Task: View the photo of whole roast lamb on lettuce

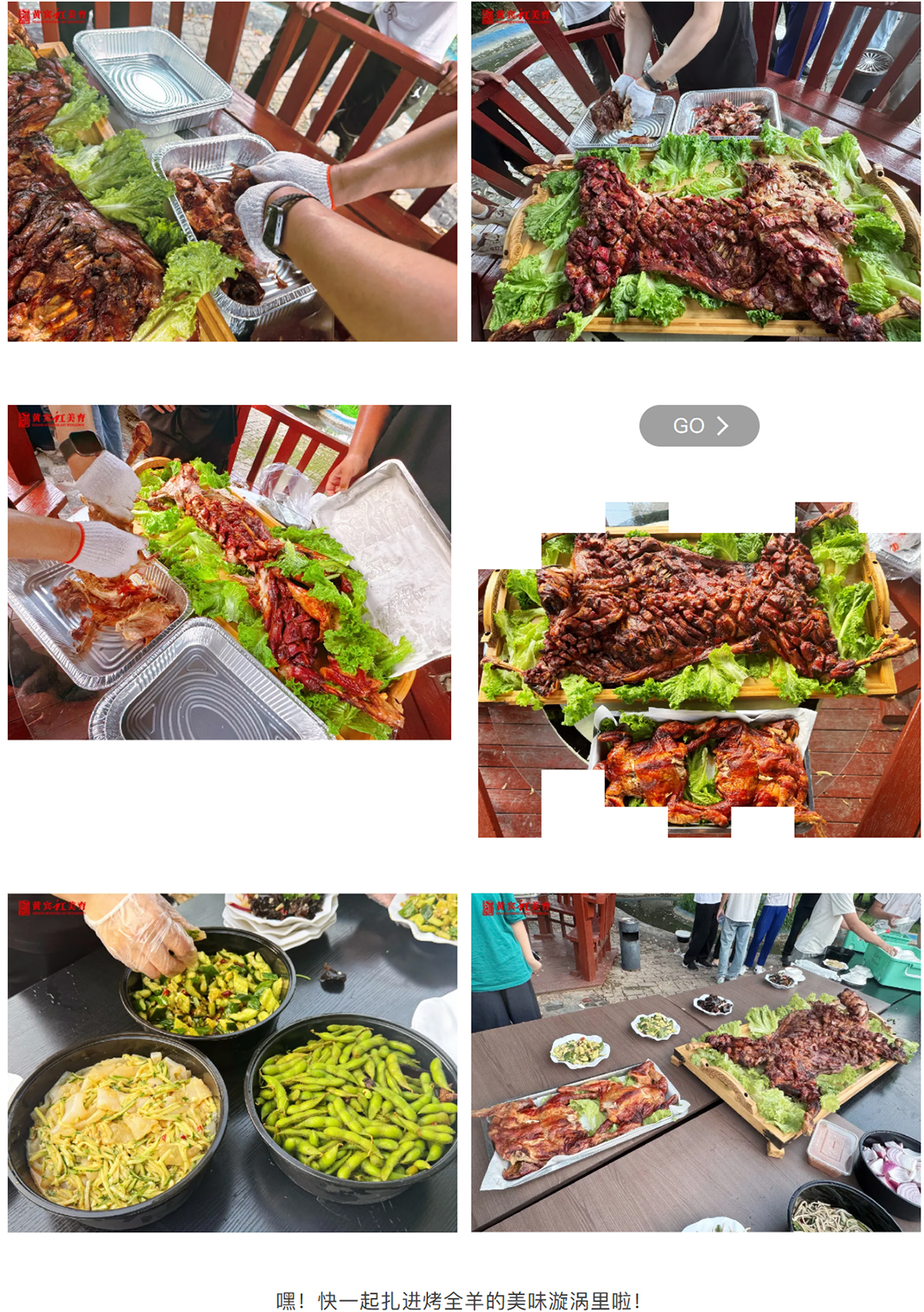Action: (x=695, y=171)
